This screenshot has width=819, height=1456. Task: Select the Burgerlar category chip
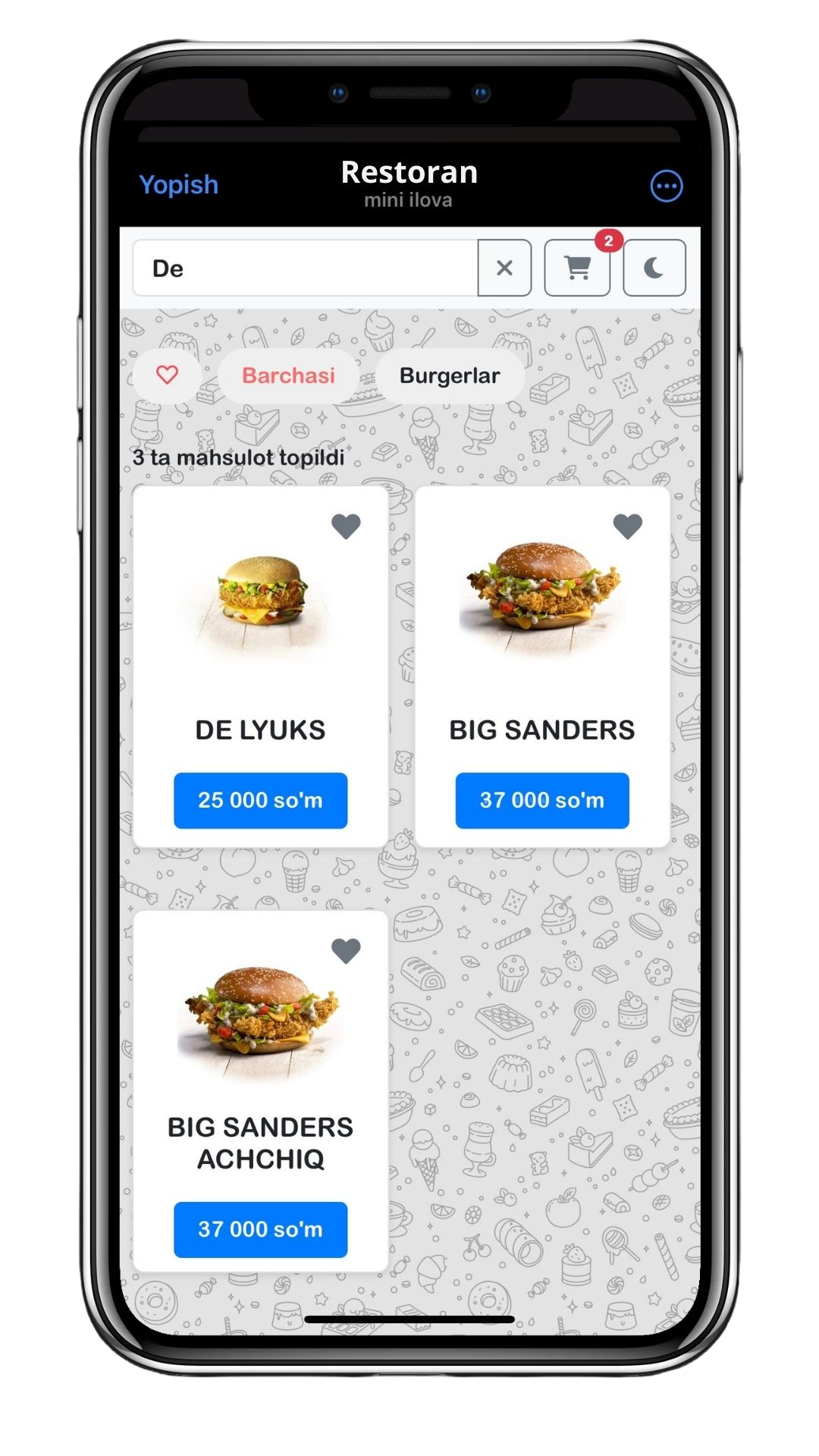tap(450, 375)
